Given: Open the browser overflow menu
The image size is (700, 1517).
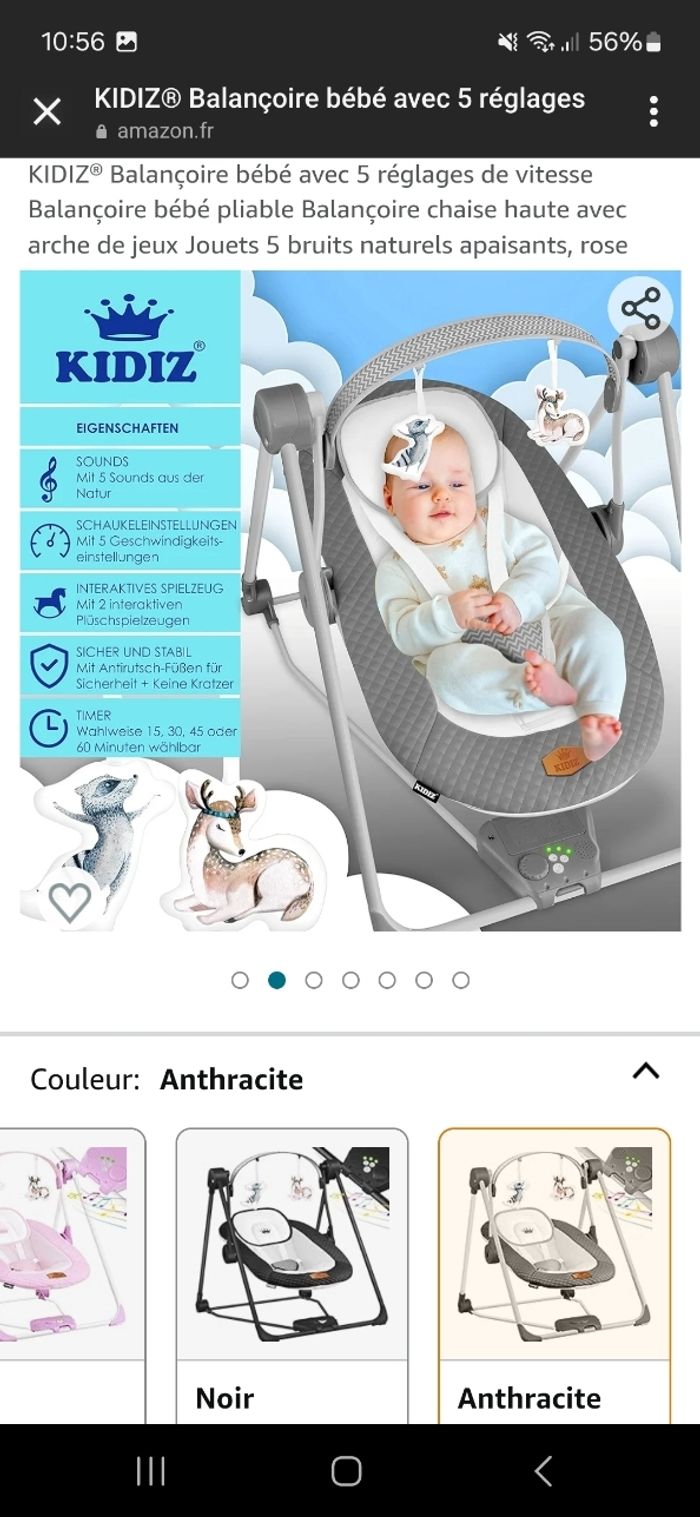Looking at the screenshot, I should pyautogui.click(x=653, y=111).
